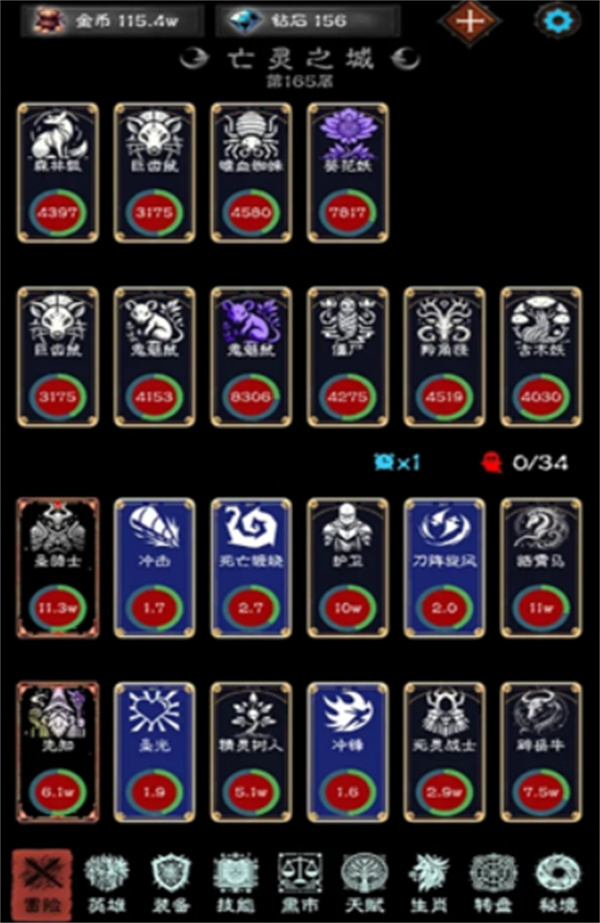Image resolution: width=600 pixels, height=923 pixels.
Task: Select the purple flower enemy card 7817
Action: (x=348, y=172)
